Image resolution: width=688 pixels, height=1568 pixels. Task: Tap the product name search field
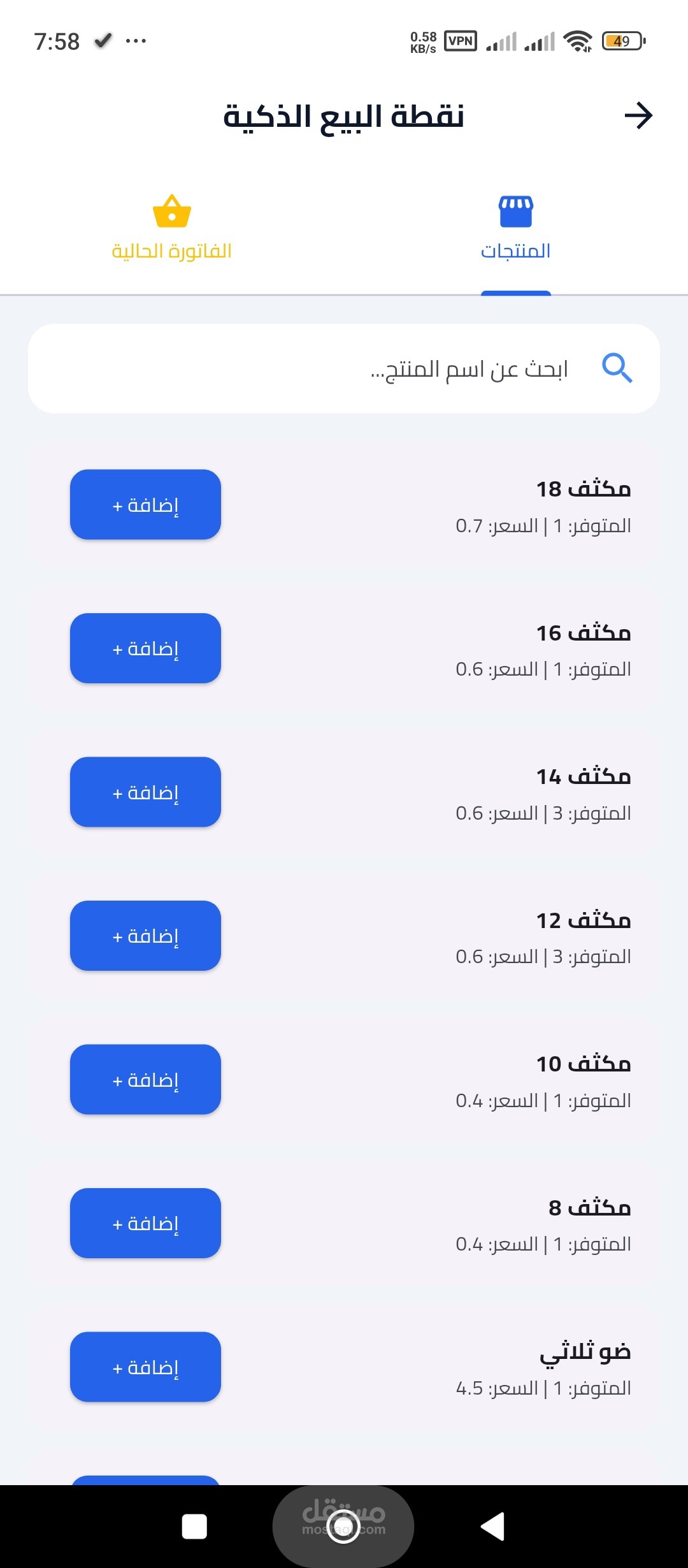tap(344, 368)
